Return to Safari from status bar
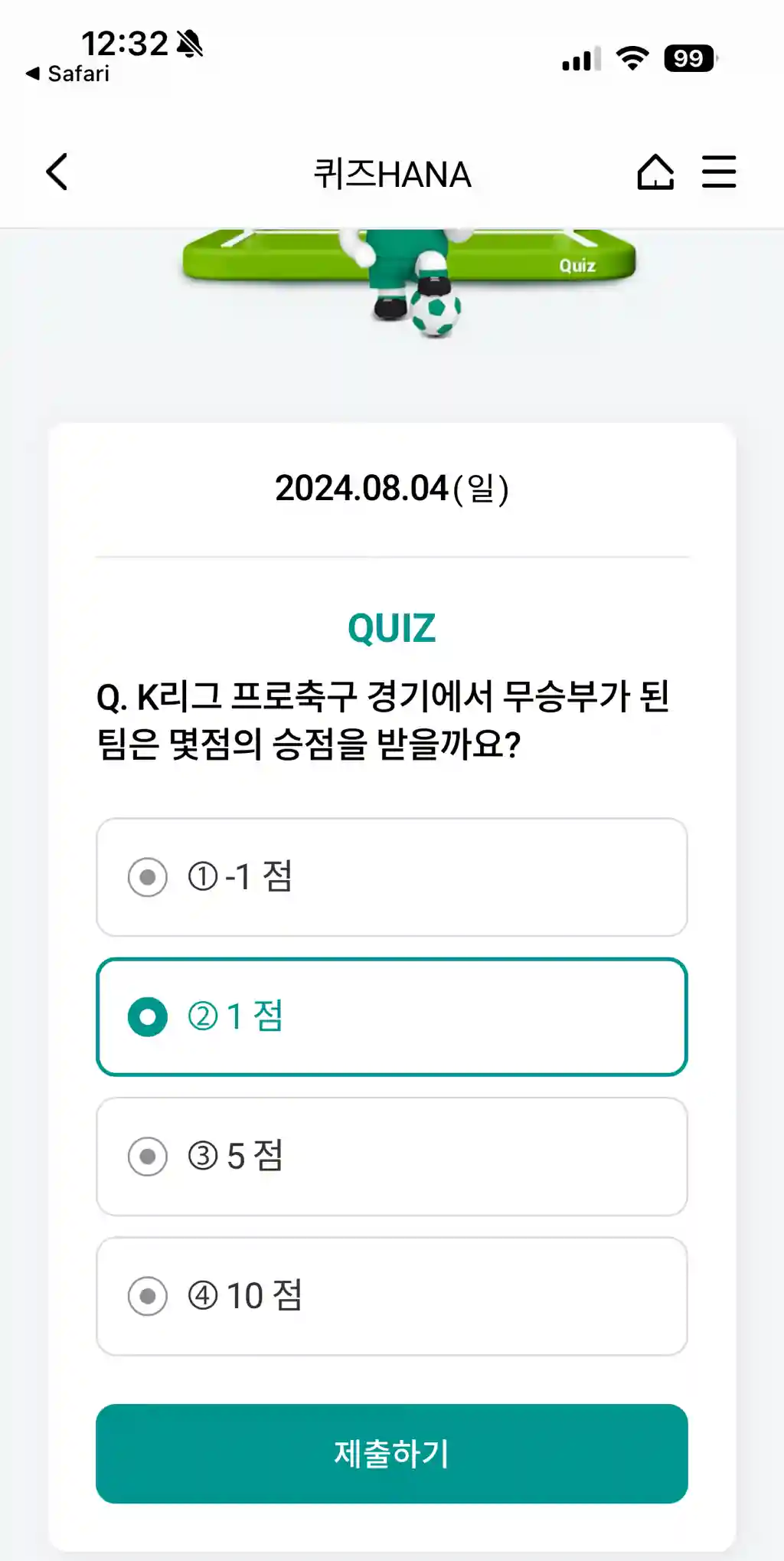Image resolution: width=784 pixels, height=1561 pixels. (x=67, y=74)
